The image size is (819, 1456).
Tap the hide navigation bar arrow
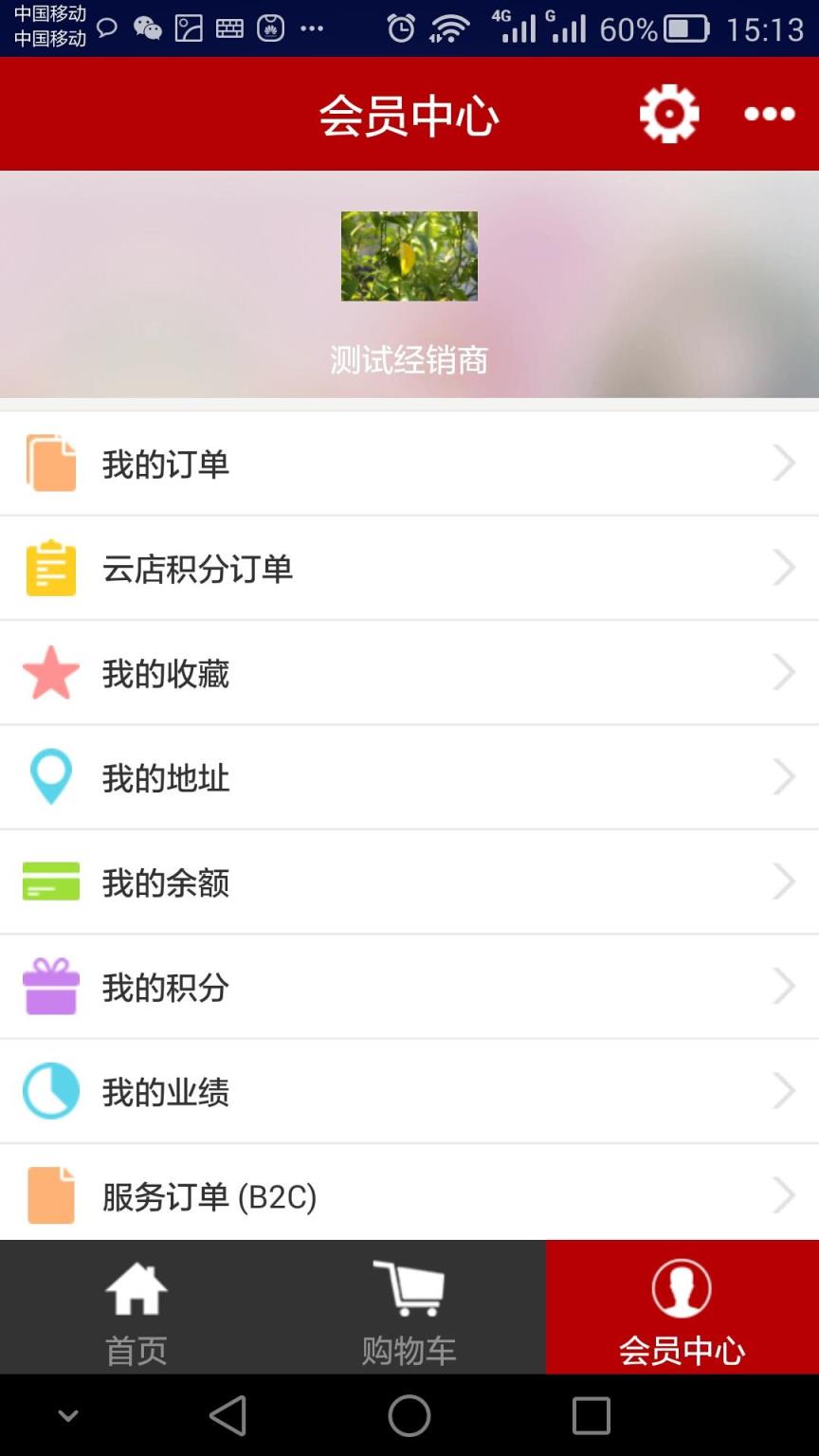point(67,1414)
